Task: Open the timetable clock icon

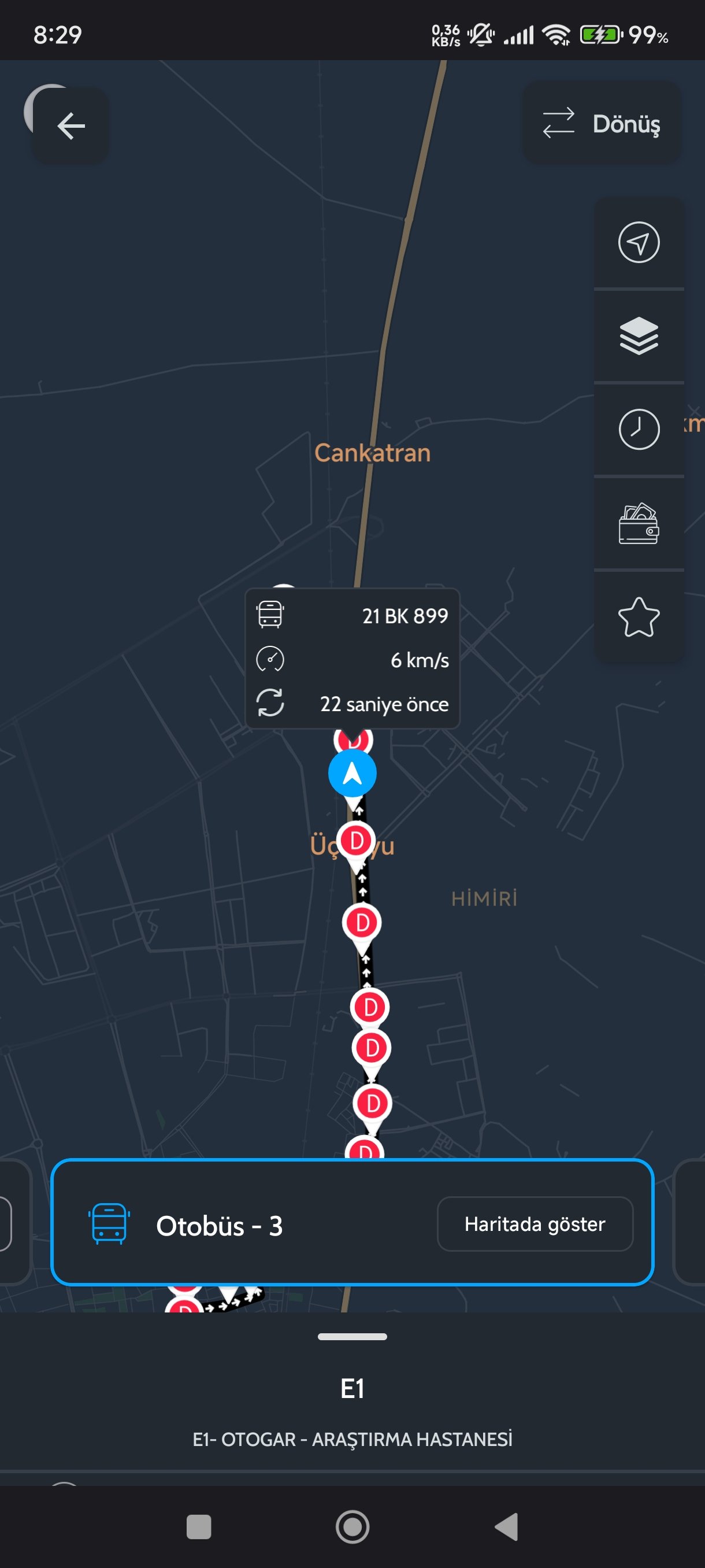Action: point(638,430)
